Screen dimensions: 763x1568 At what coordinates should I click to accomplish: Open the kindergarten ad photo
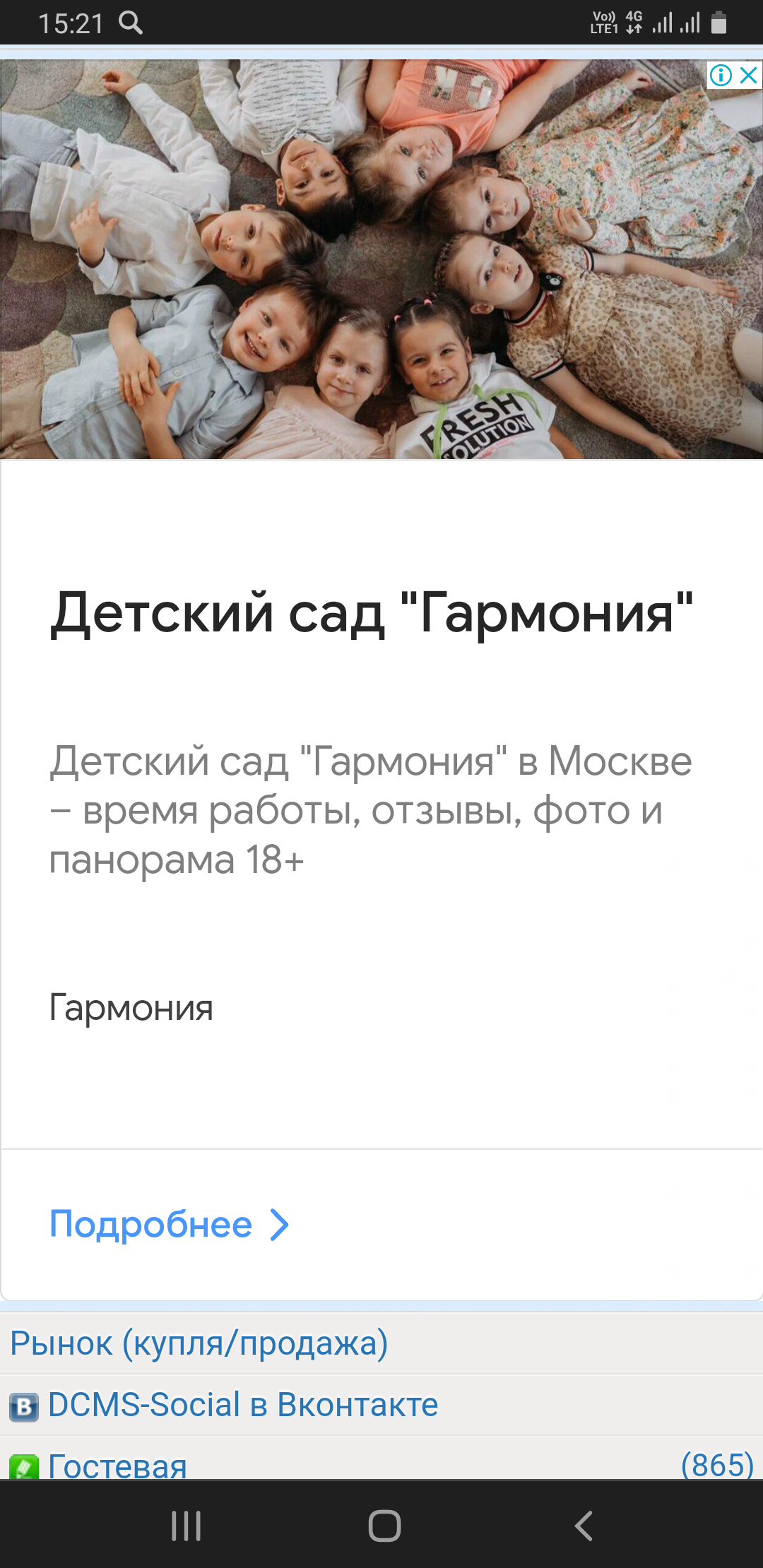point(381,259)
